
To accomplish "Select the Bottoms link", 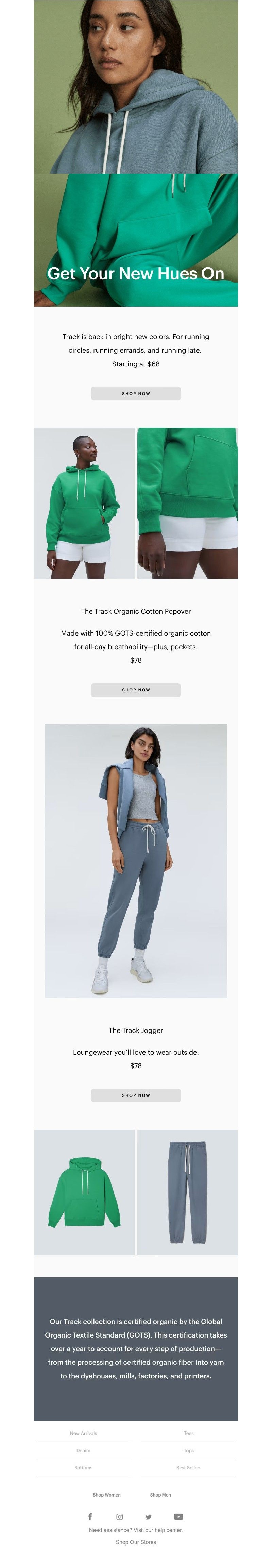I will point(83,1468).
